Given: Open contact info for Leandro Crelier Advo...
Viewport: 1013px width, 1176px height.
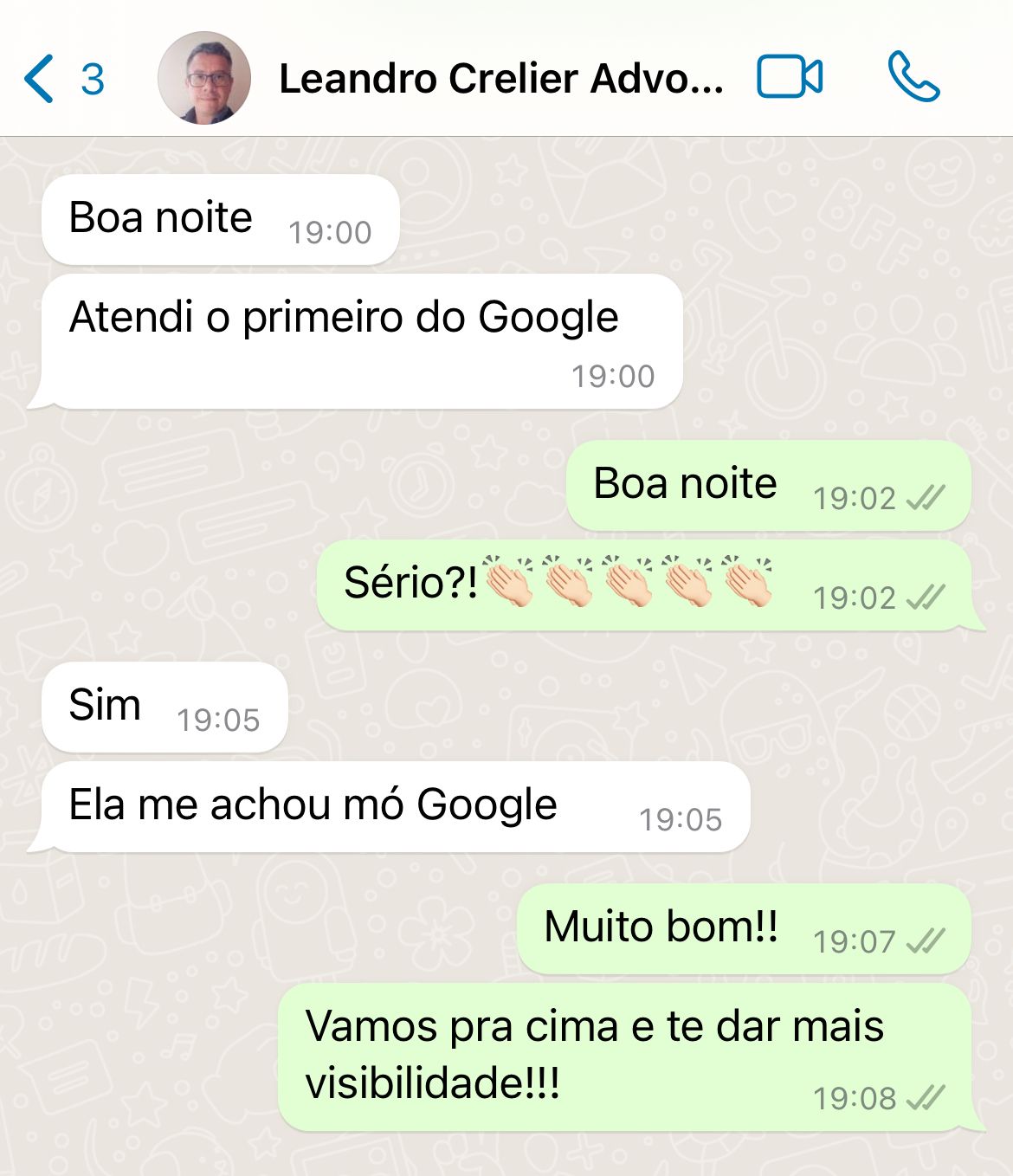Looking at the screenshot, I should [x=500, y=79].
